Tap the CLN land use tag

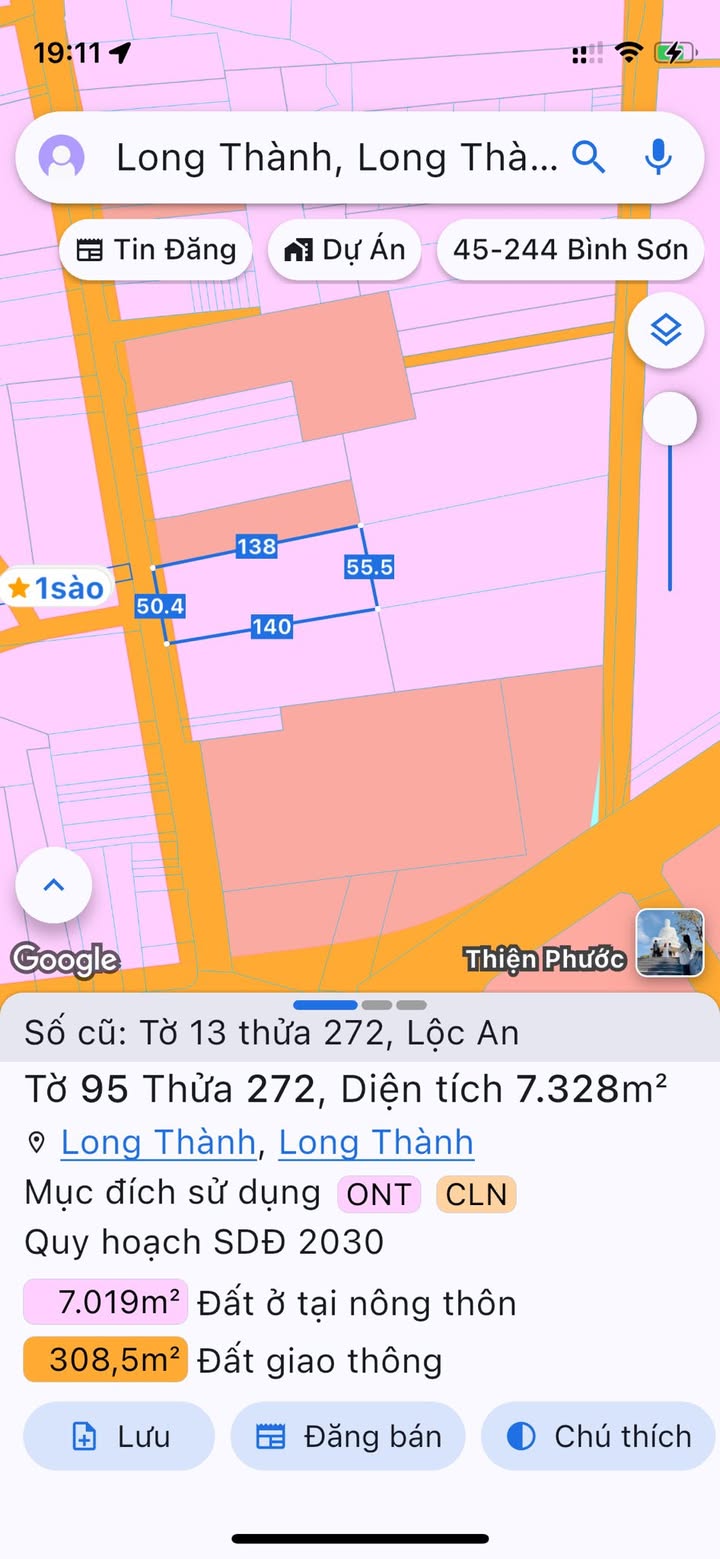[x=476, y=1194]
